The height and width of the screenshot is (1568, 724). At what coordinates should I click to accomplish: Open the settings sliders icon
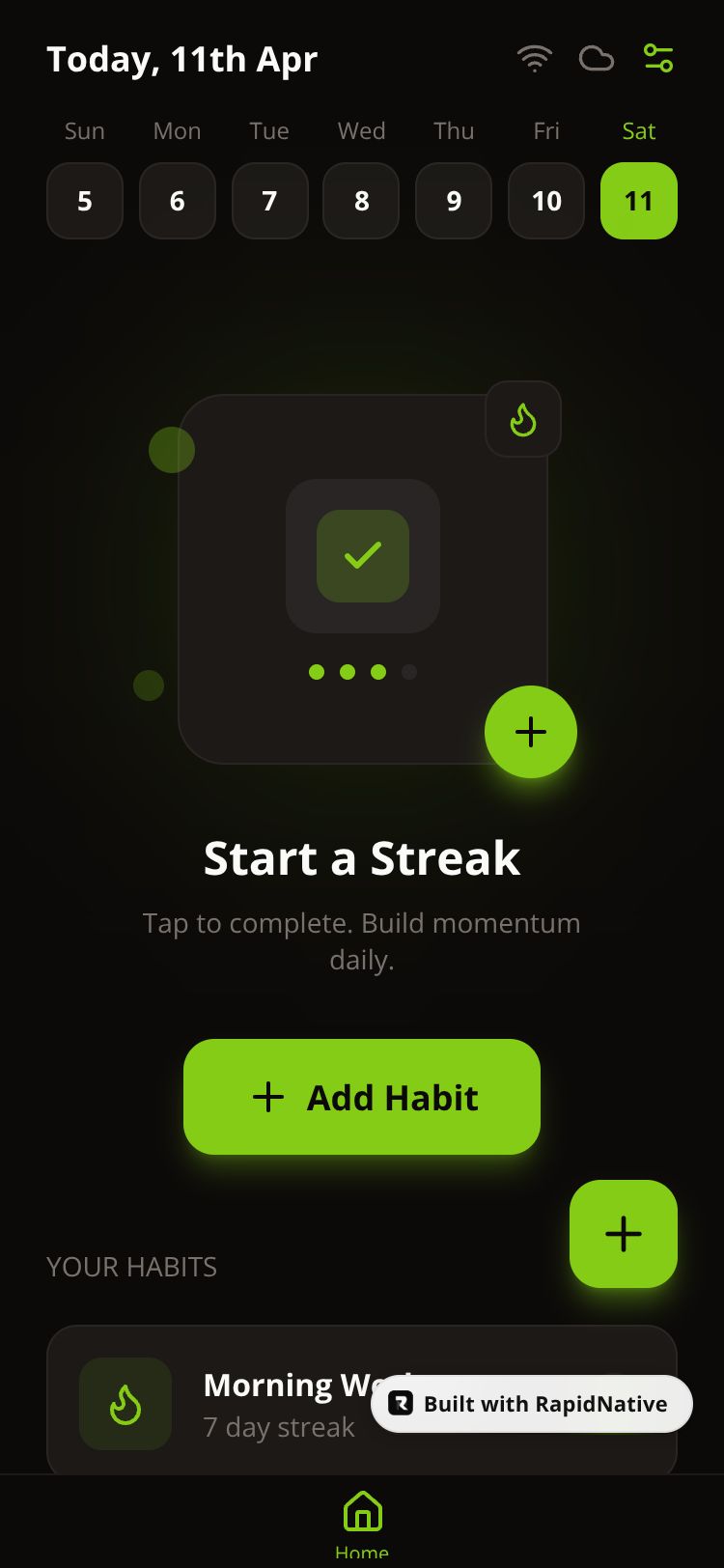click(x=658, y=59)
